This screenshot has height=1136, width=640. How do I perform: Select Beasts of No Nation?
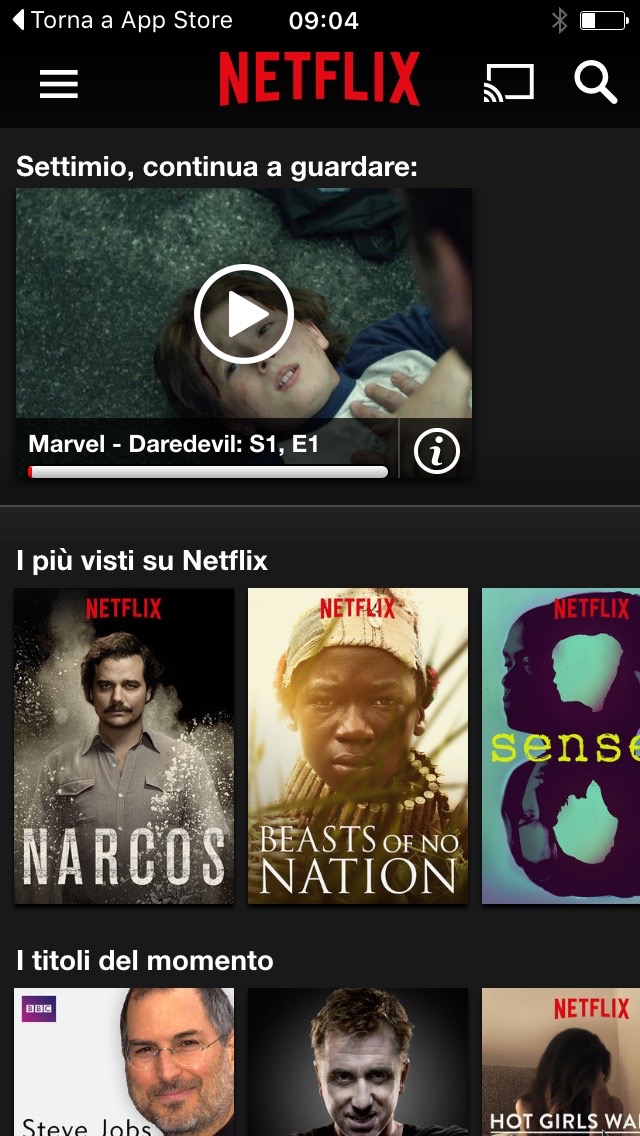pyautogui.click(x=358, y=746)
